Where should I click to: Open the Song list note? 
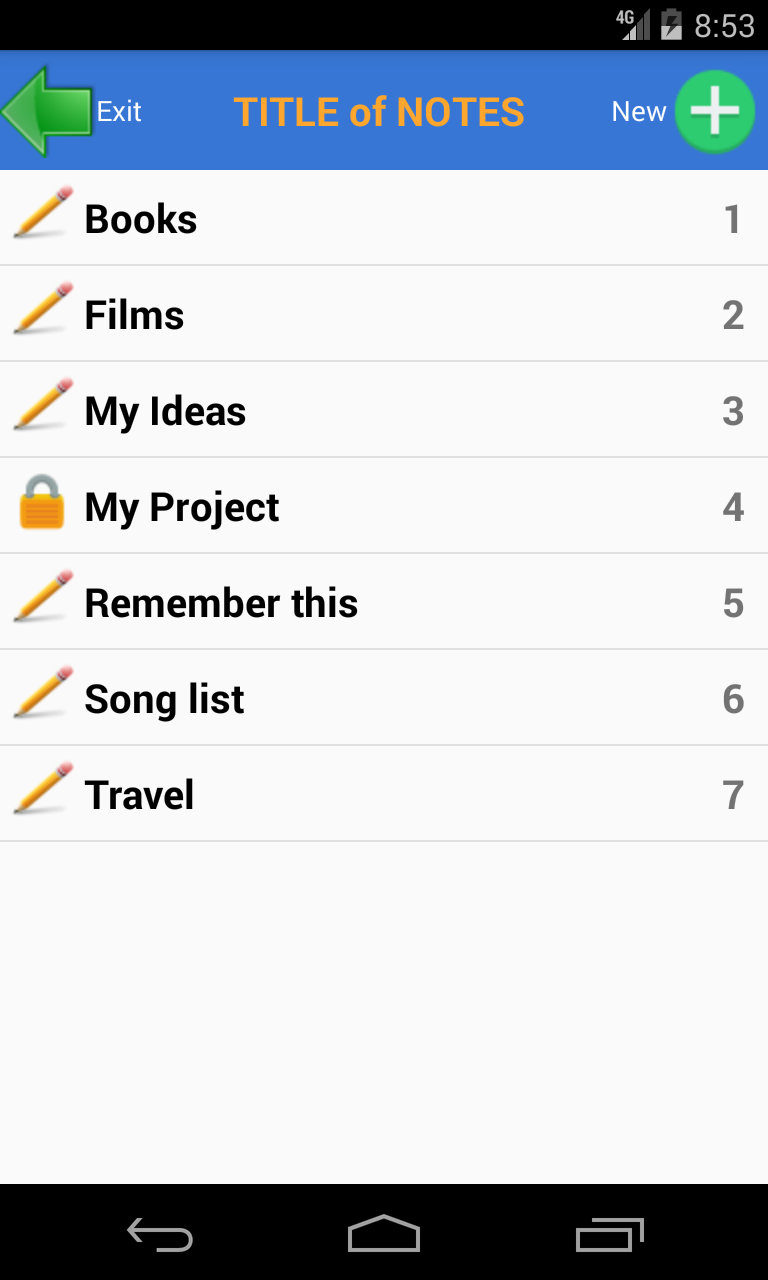(384, 698)
